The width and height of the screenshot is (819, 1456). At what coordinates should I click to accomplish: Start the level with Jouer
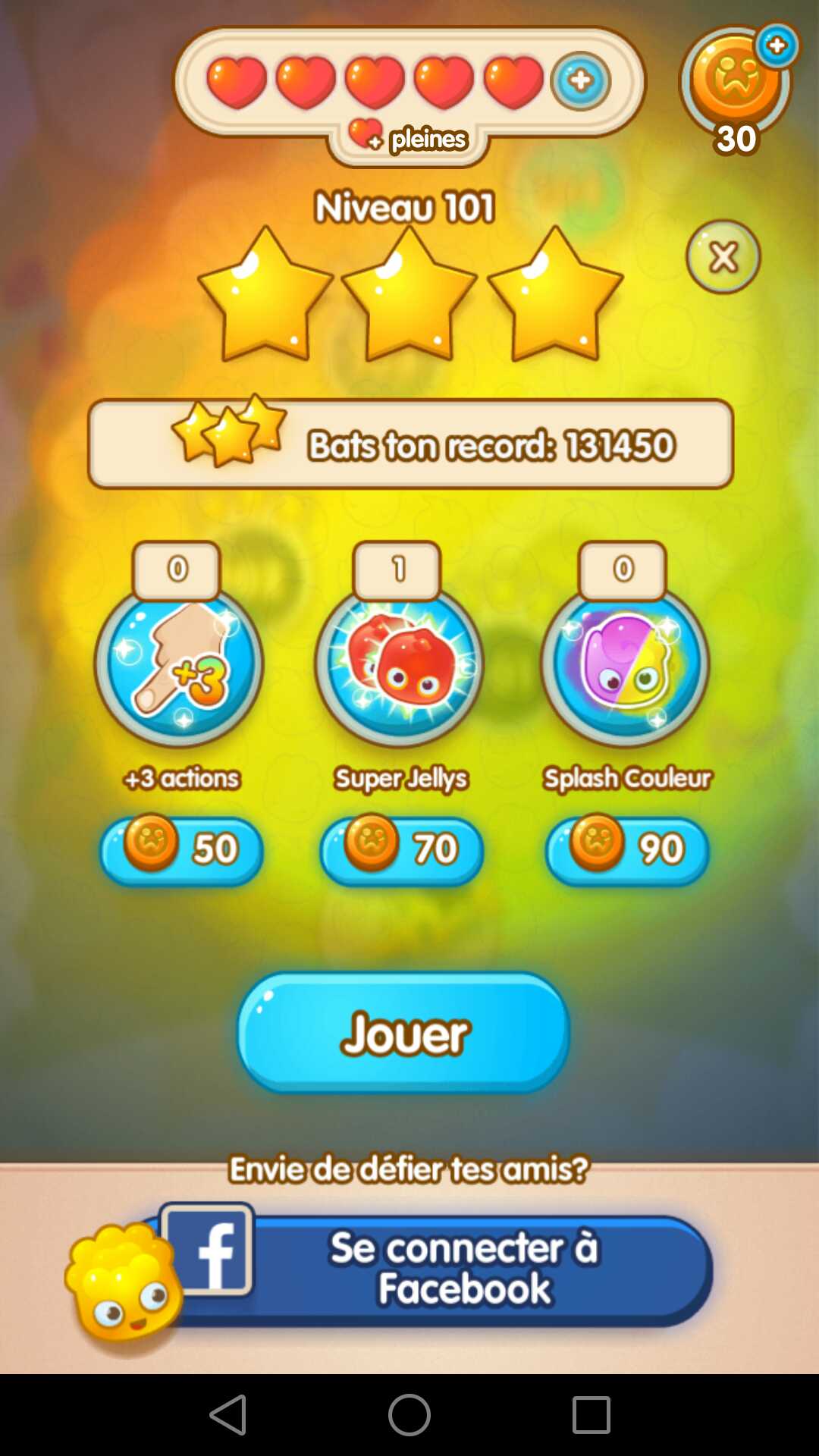pos(404,1033)
